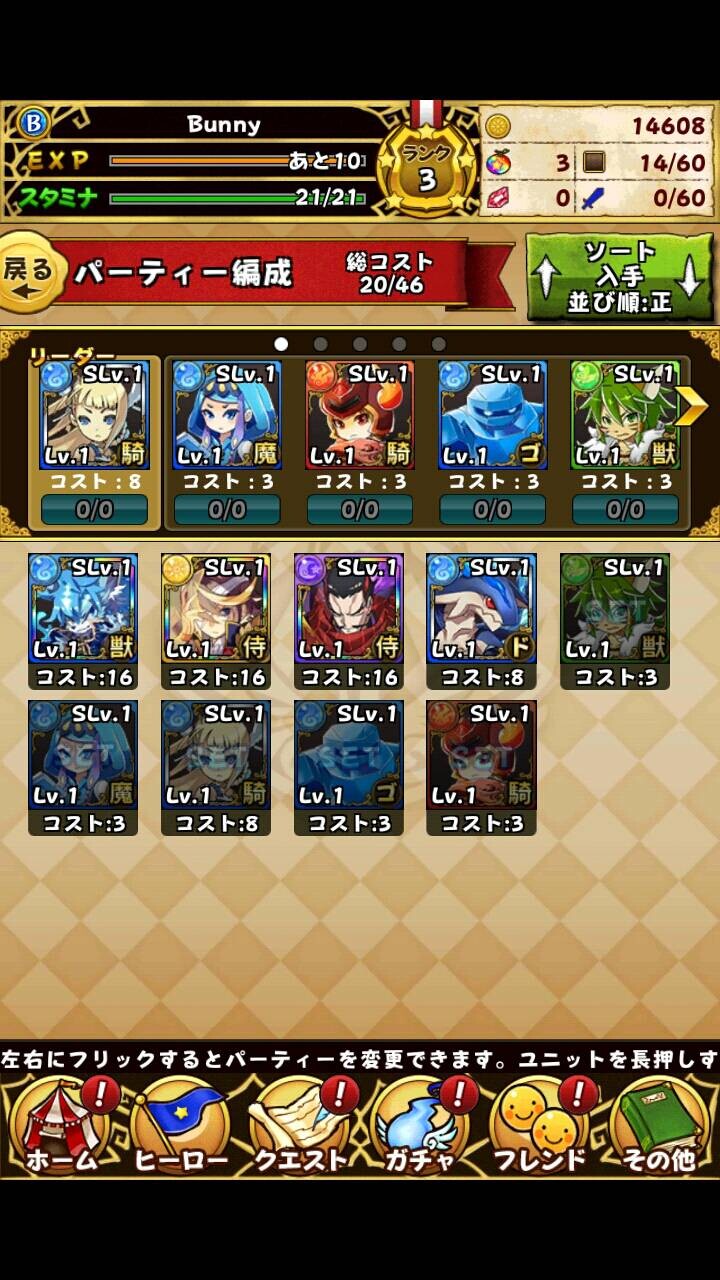Open the ソート sort order button
Viewport: 720px width, 1280px height.
(x=620, y=277)
